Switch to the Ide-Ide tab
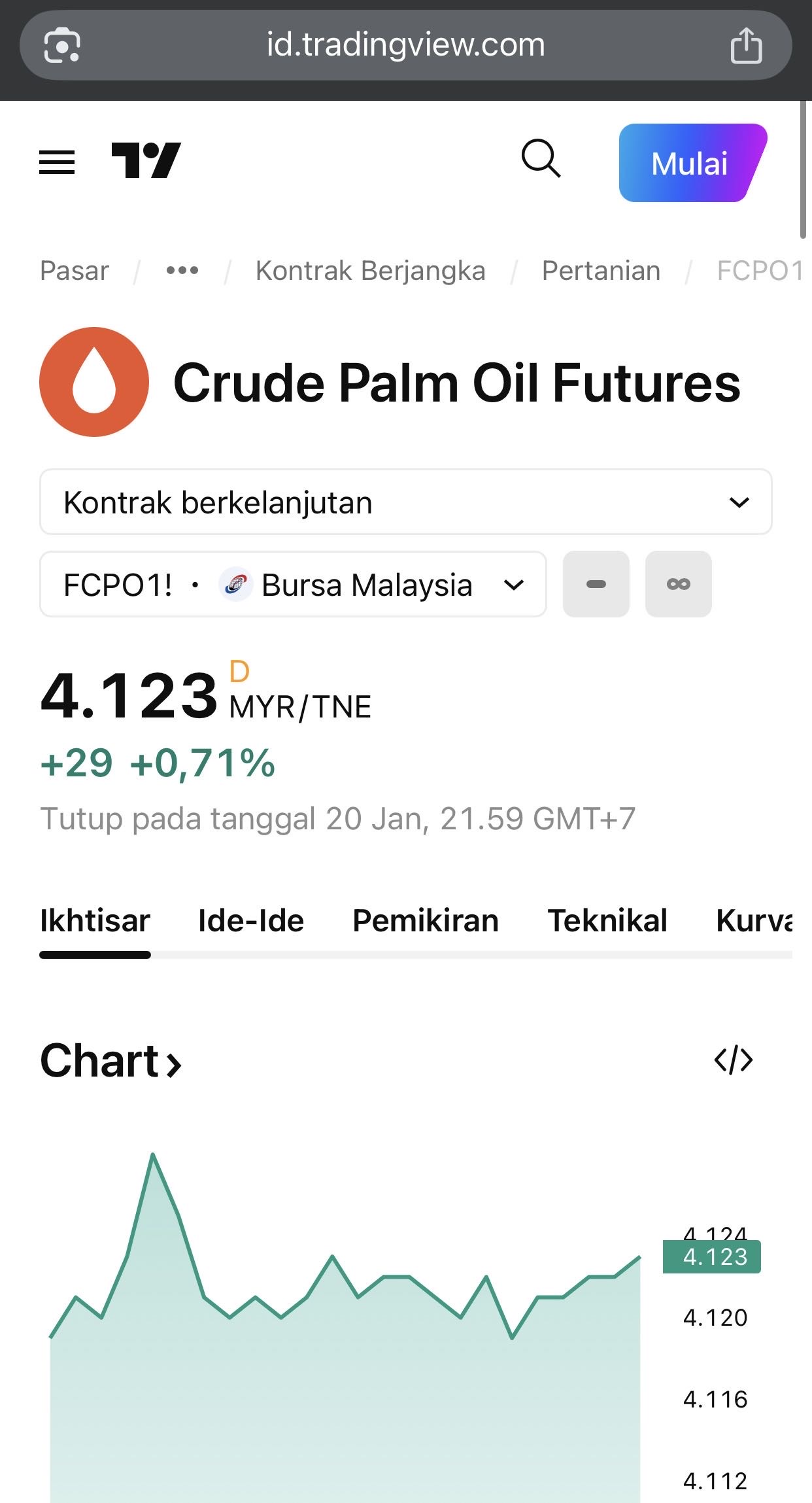The width and height of the screenshot is (812, 1503). click(251, 921)
